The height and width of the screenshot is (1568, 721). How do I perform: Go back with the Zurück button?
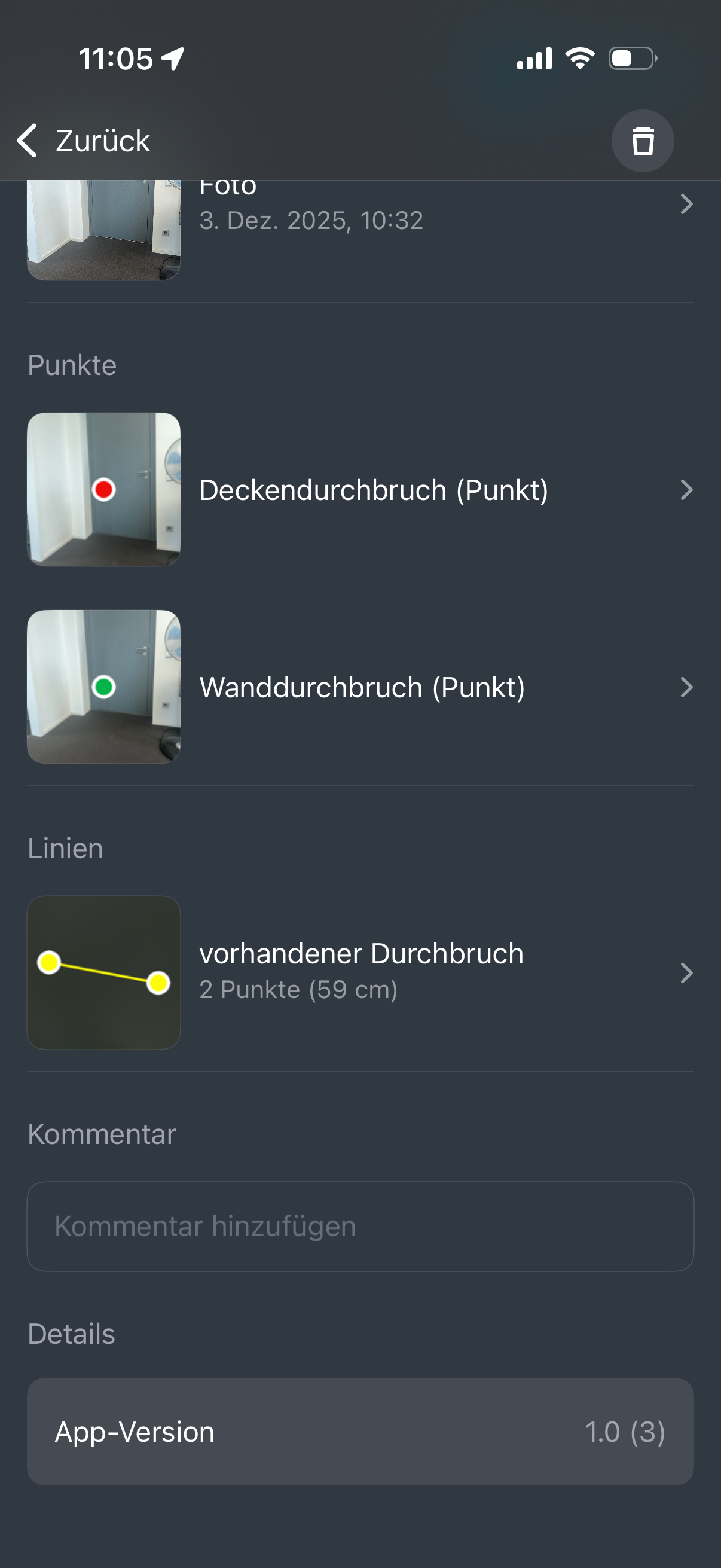tap(83, 141)
